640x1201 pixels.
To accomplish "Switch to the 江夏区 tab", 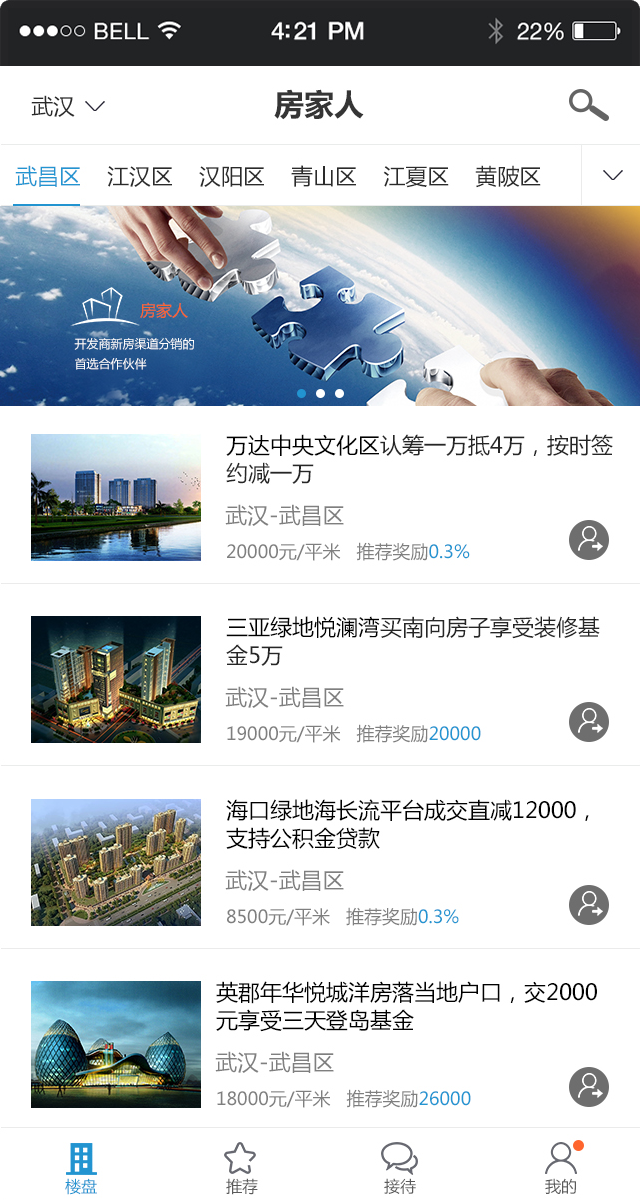I will click(416, 177).
